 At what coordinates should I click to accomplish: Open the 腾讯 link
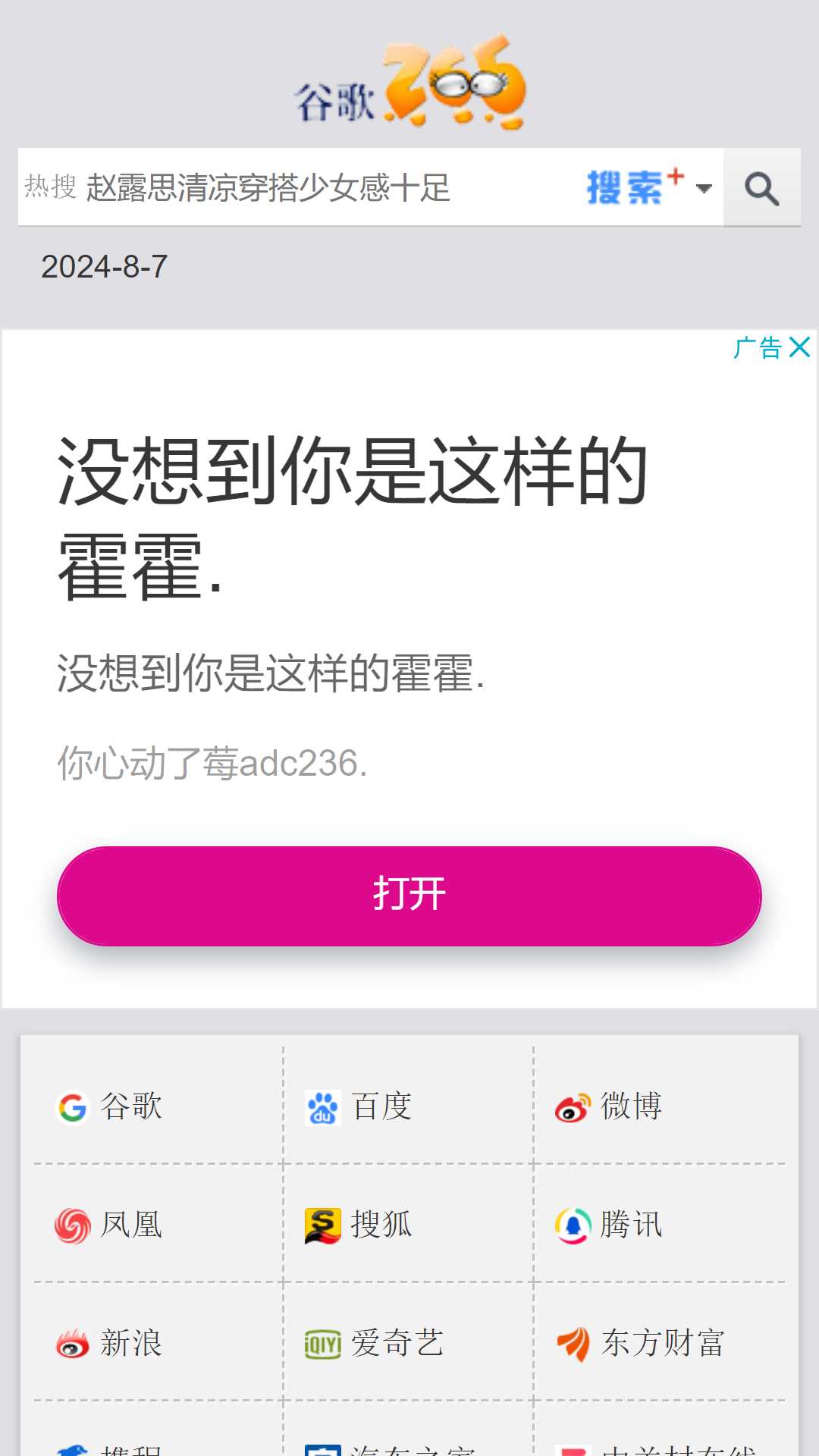coord(609,1225)
